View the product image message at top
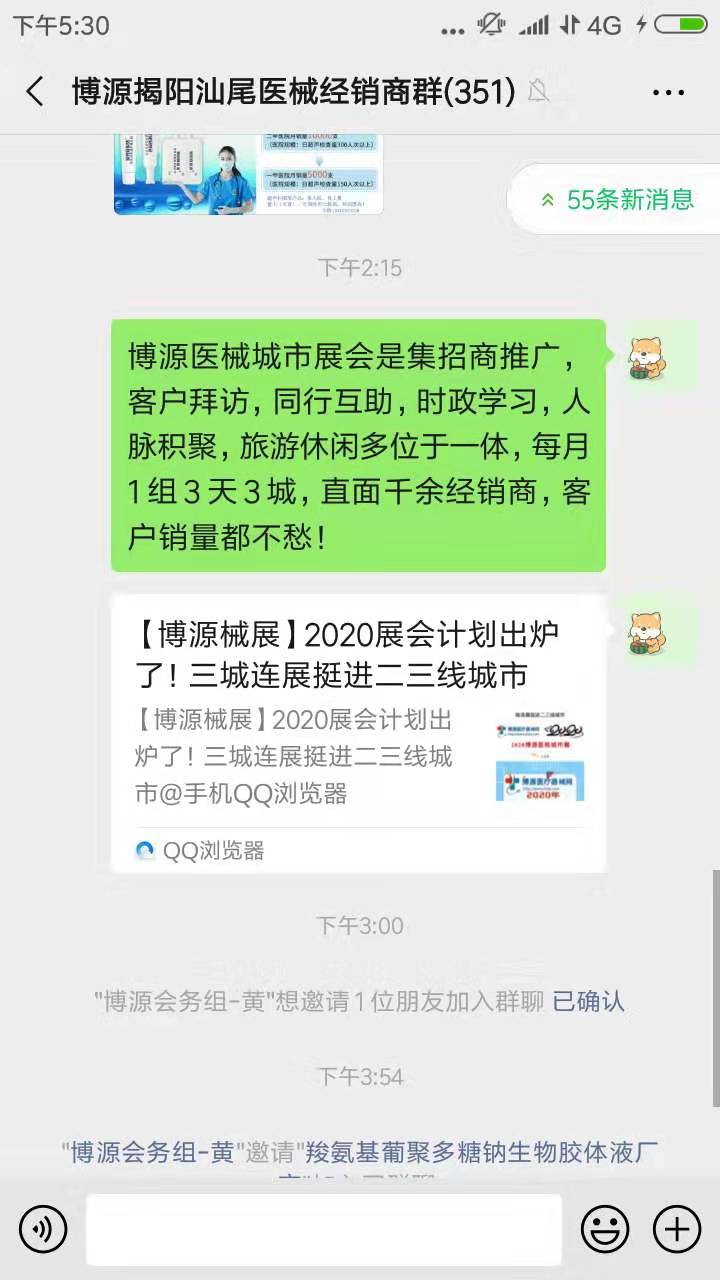The height and width of the screenshot is (1280, 720). tap(248, 173)
